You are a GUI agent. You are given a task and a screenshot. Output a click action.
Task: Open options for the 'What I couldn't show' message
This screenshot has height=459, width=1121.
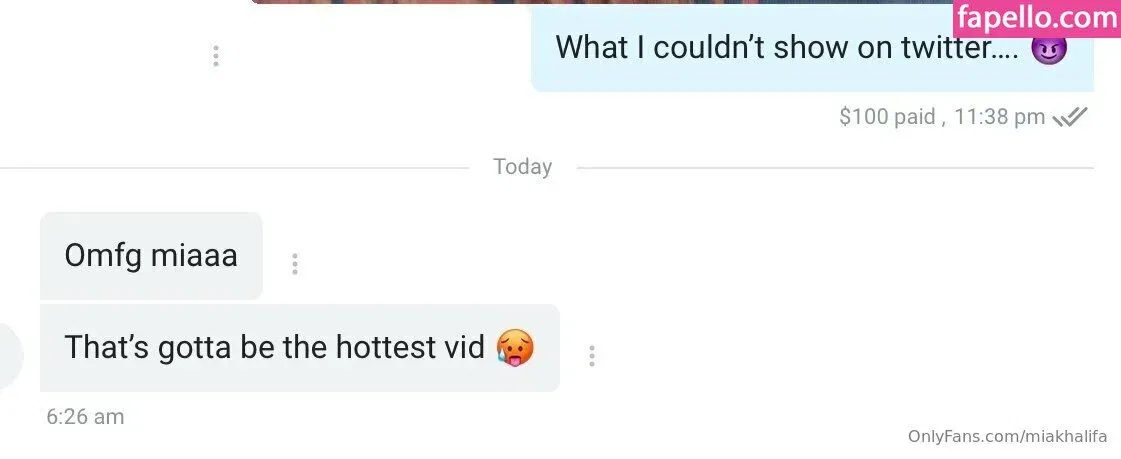click(216, 56)
